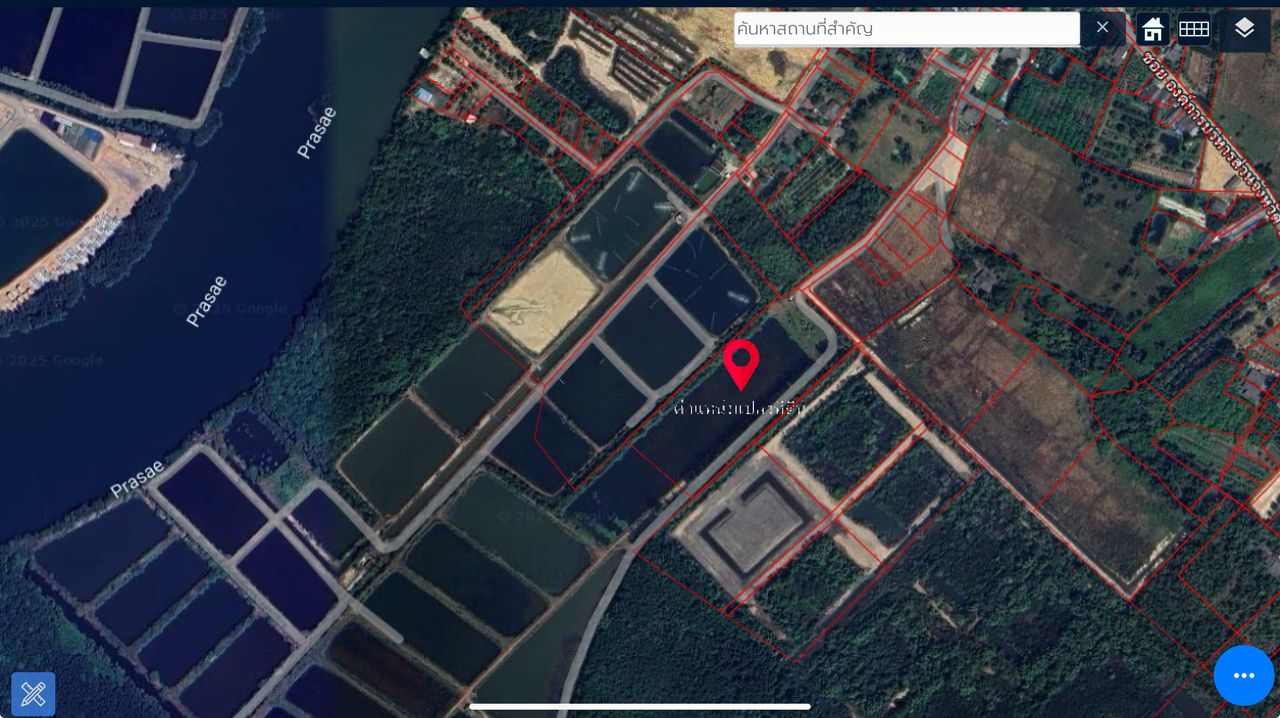Tap the landmark search field
Viewport: 1280px width, 718px height.
(905, 29)
